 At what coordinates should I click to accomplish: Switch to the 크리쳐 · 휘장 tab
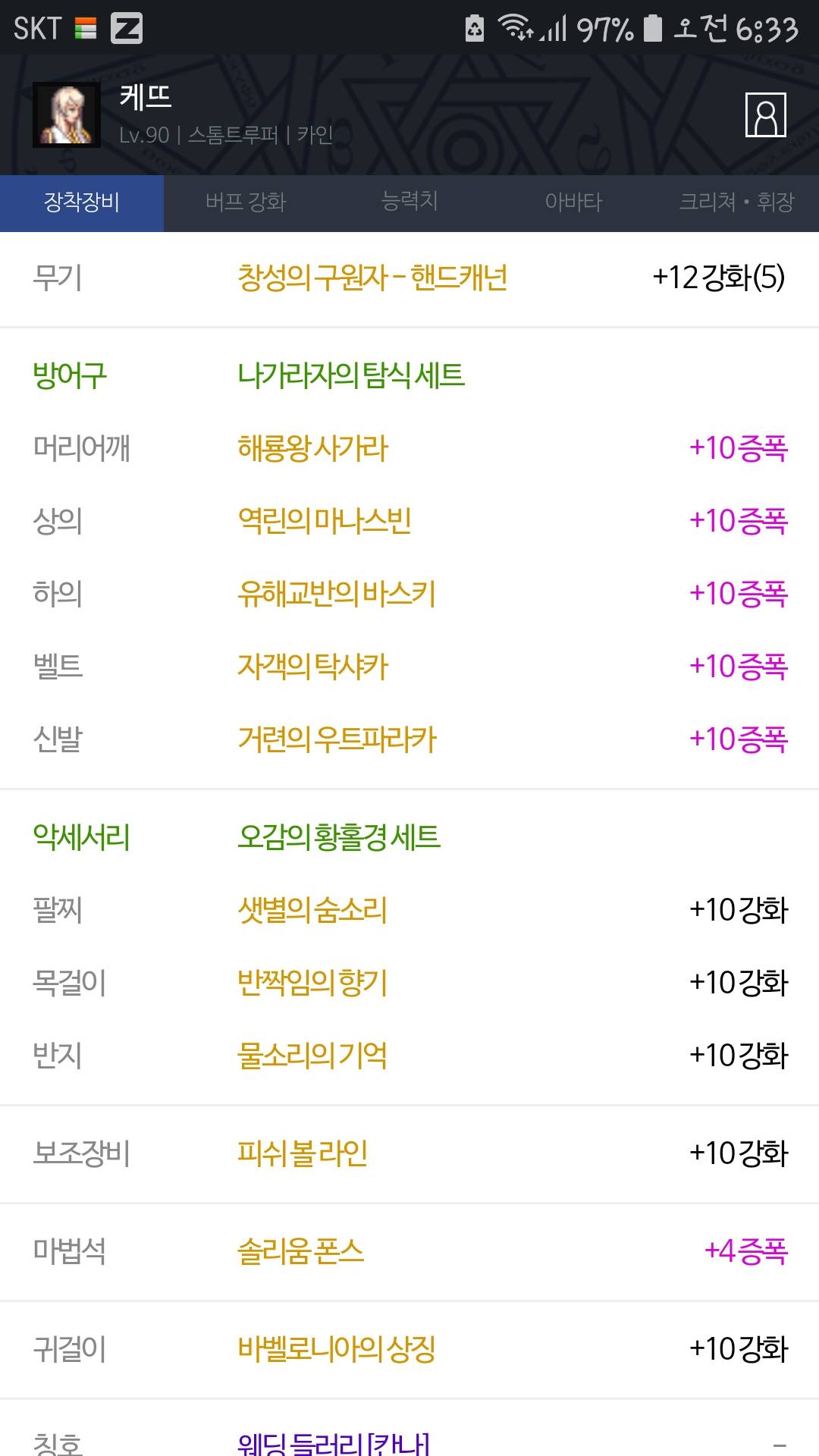point(737,202)
